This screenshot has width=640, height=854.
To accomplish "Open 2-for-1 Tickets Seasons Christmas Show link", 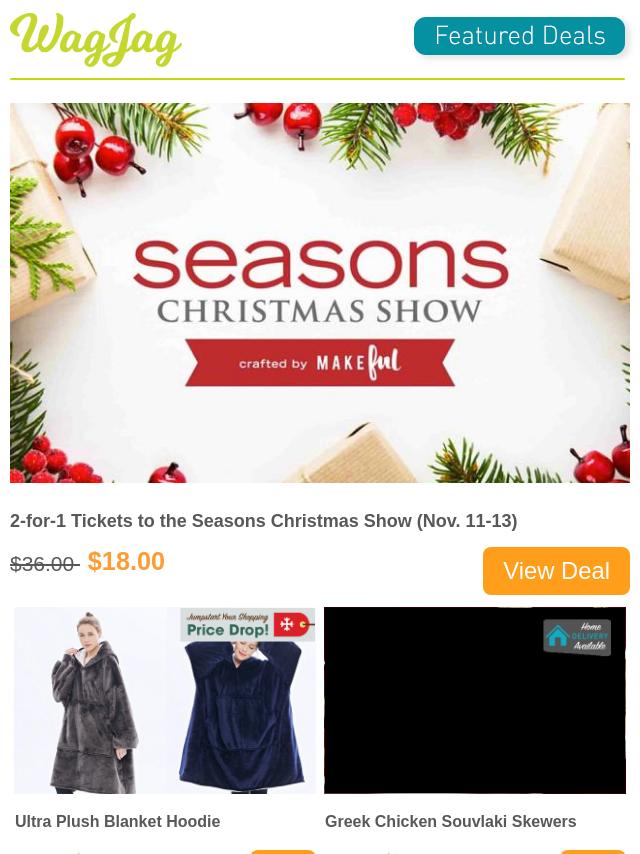I will pyautogui.click(x=263, y=521).
